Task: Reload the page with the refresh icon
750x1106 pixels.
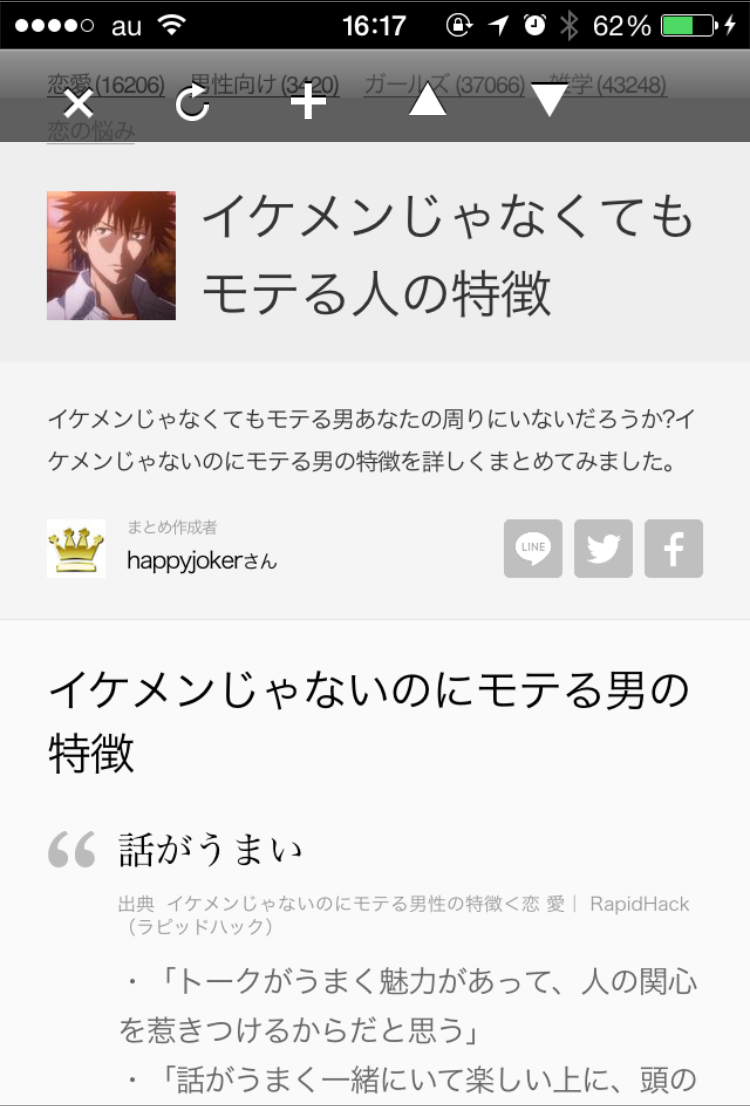Action: click(193, 103)
